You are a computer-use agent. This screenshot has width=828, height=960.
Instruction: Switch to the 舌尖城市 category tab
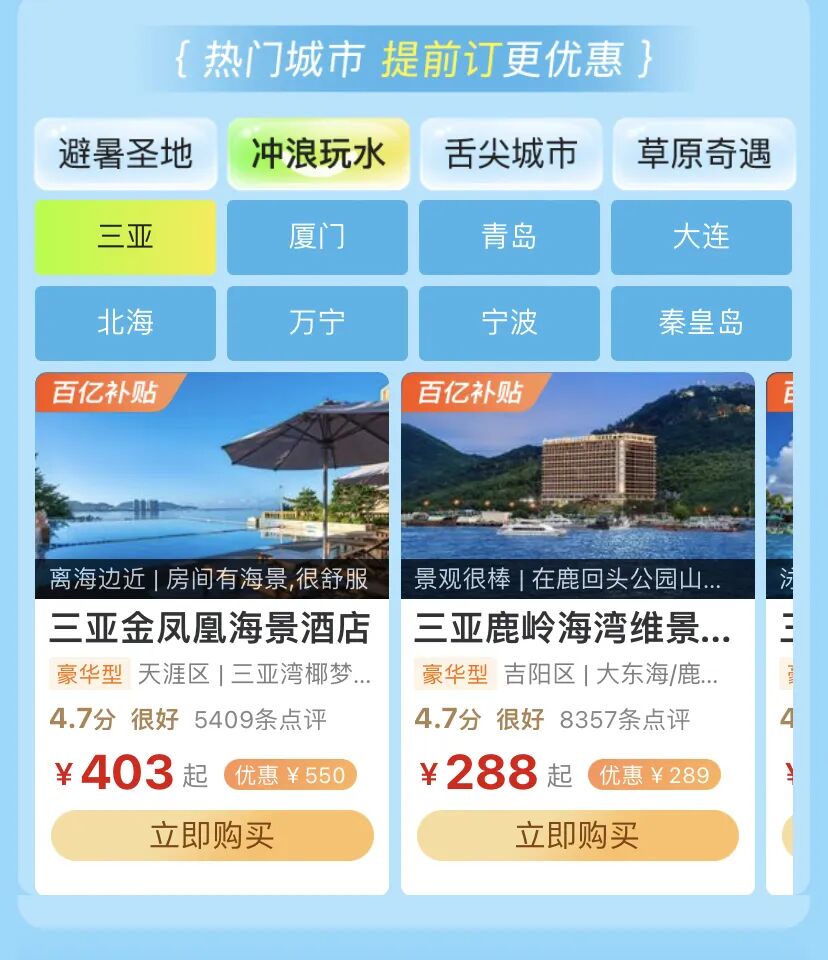(x=511, y=154)
